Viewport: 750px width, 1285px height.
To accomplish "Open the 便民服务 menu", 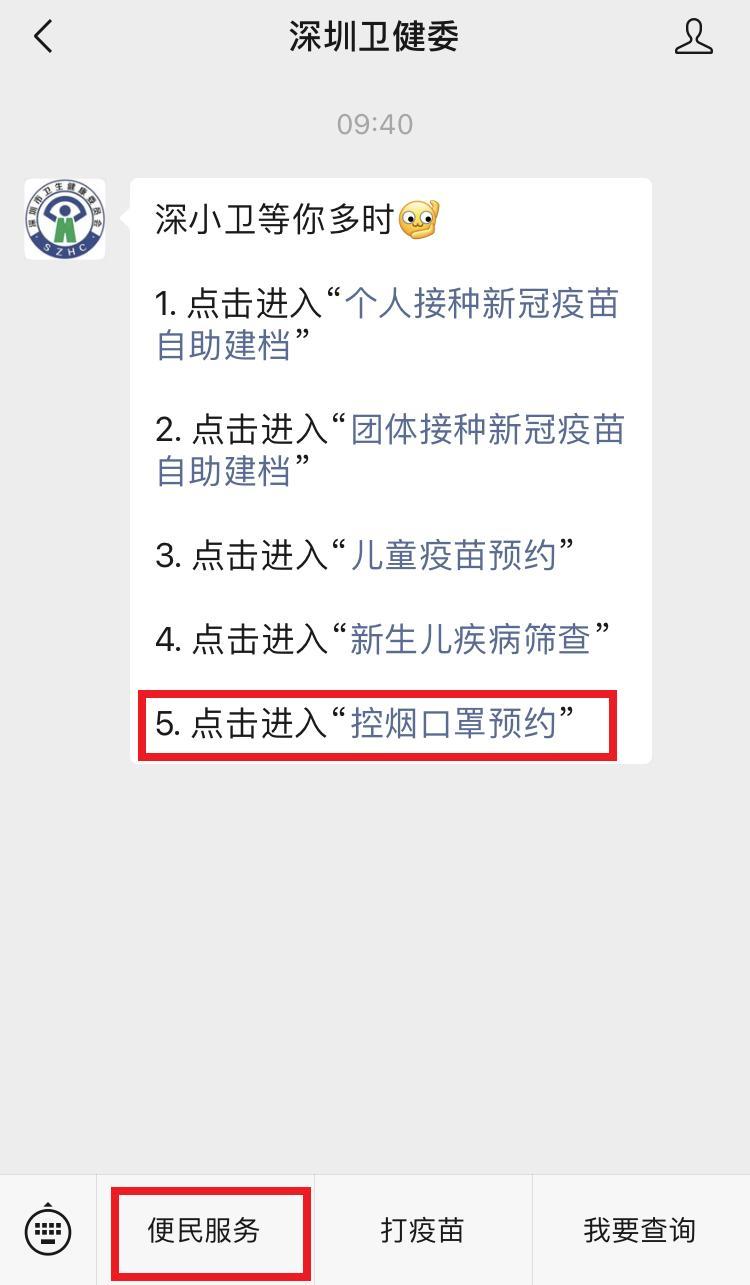I will pyautogui.click(x=205, y=1230).
